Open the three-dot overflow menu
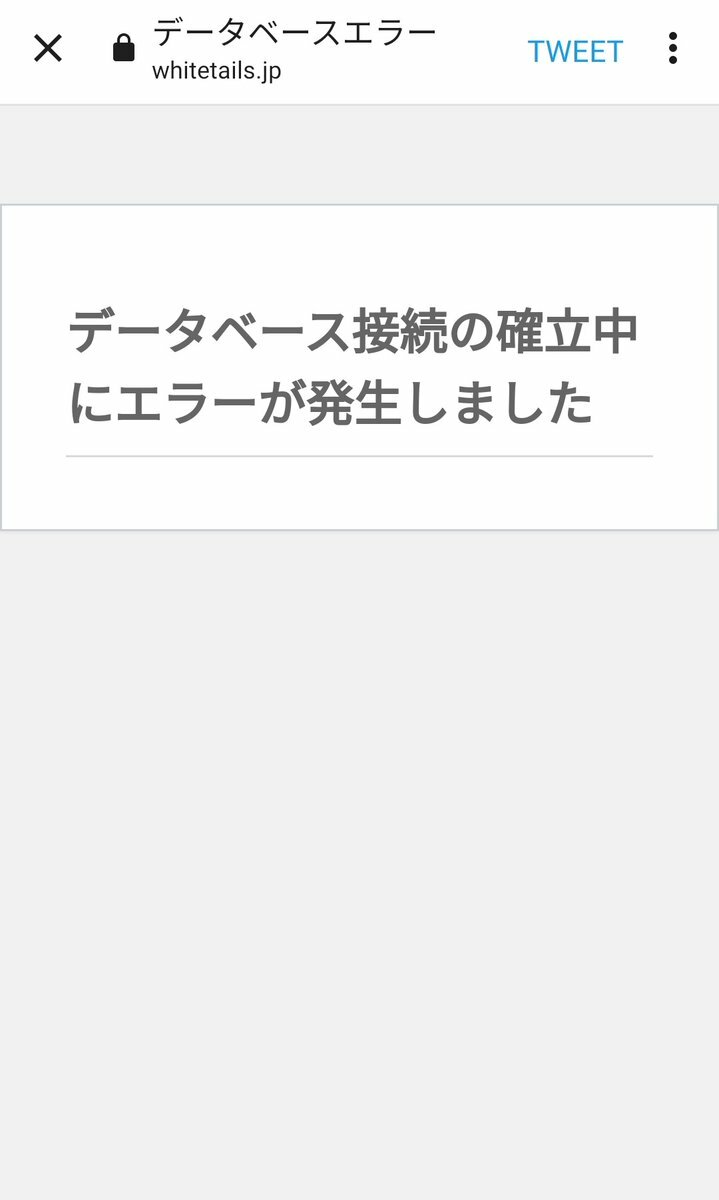 click(x=673, y=48)
